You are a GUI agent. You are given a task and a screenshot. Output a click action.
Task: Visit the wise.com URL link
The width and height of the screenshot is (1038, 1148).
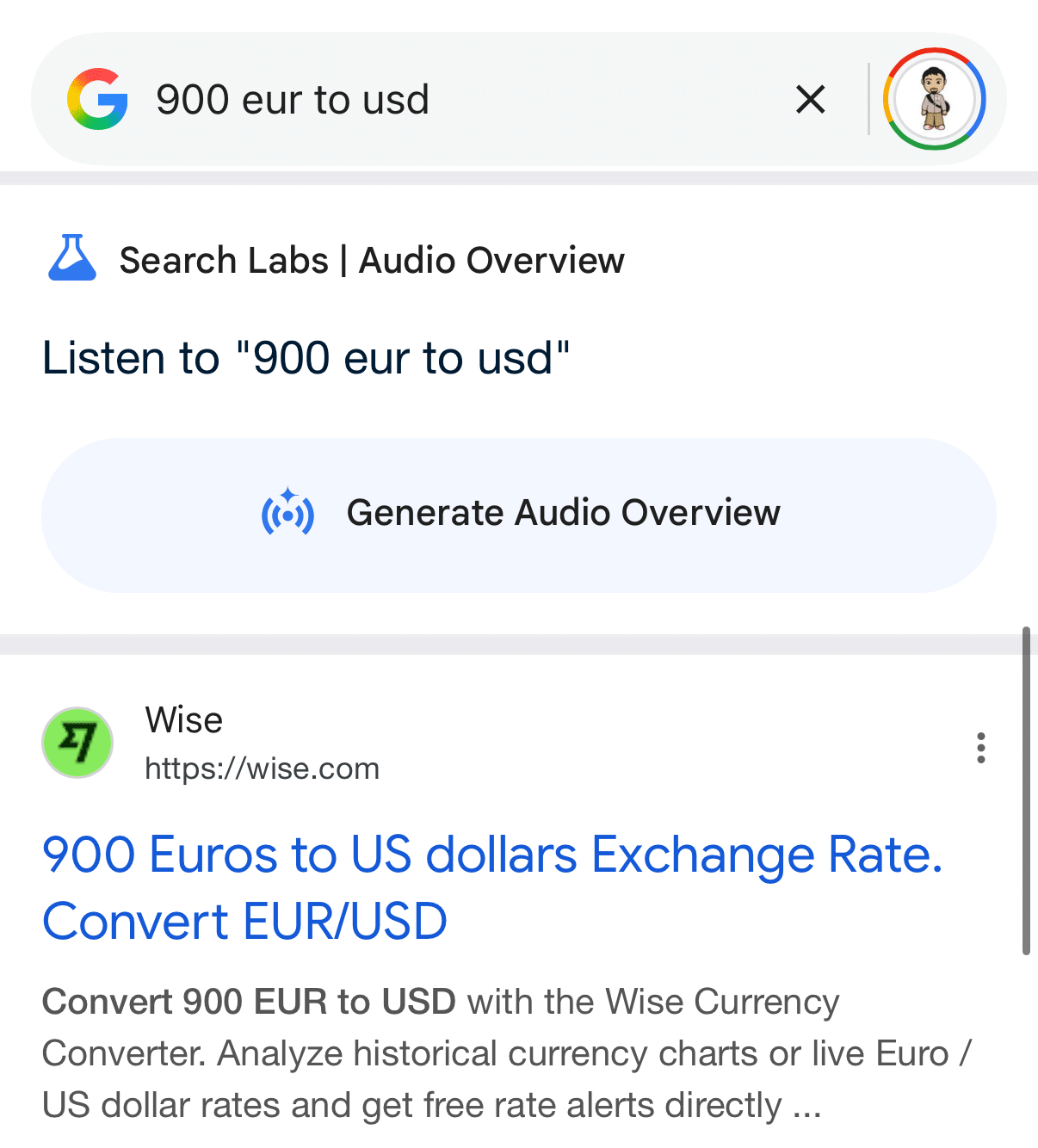pyautogui.click(x=263, y=768)
